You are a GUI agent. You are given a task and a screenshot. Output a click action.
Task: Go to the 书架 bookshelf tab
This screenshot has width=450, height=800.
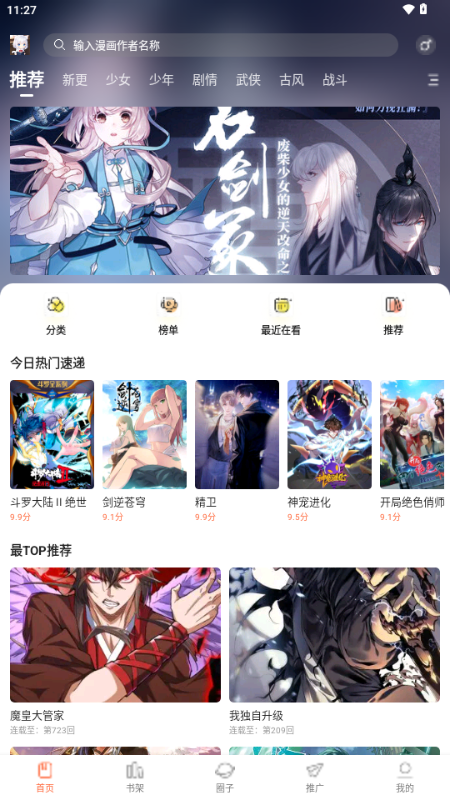coord(135,777)
